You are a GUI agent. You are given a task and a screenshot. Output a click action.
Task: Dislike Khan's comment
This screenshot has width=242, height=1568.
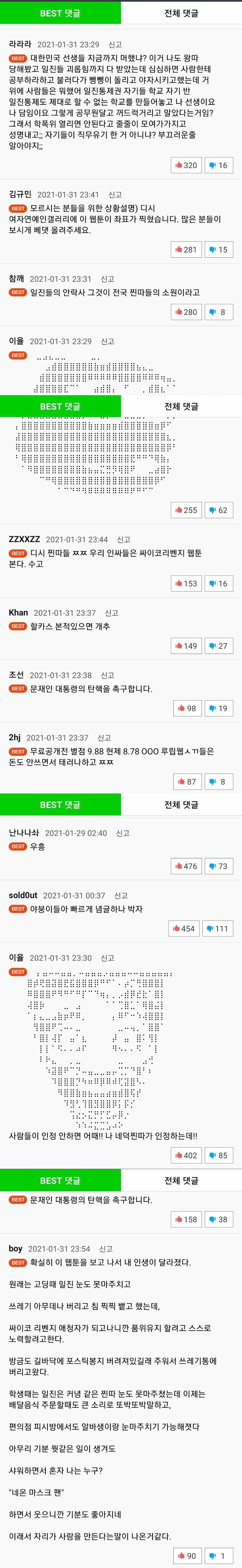[x=218, y=646]
